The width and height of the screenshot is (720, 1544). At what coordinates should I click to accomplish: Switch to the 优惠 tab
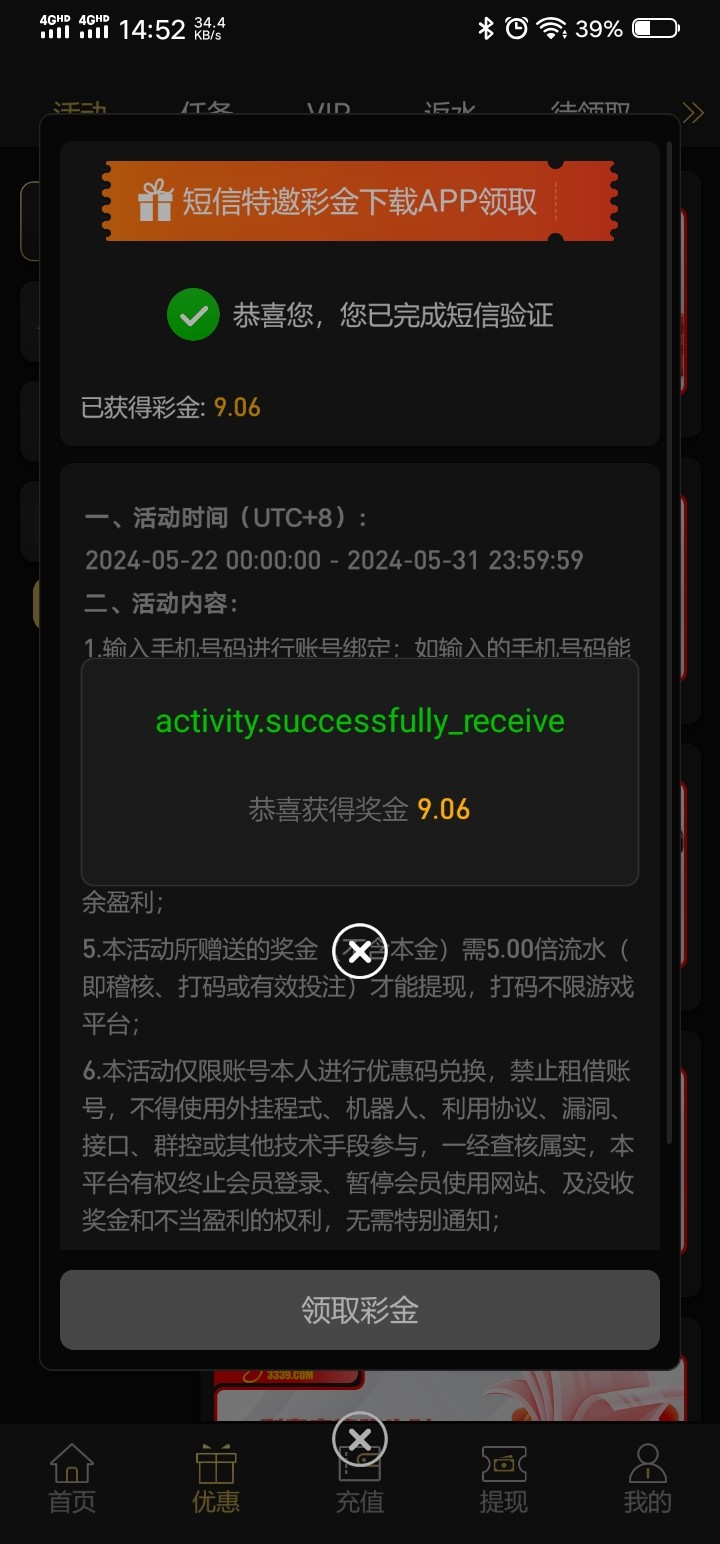pyautogui.click(x=216, y=1479)
